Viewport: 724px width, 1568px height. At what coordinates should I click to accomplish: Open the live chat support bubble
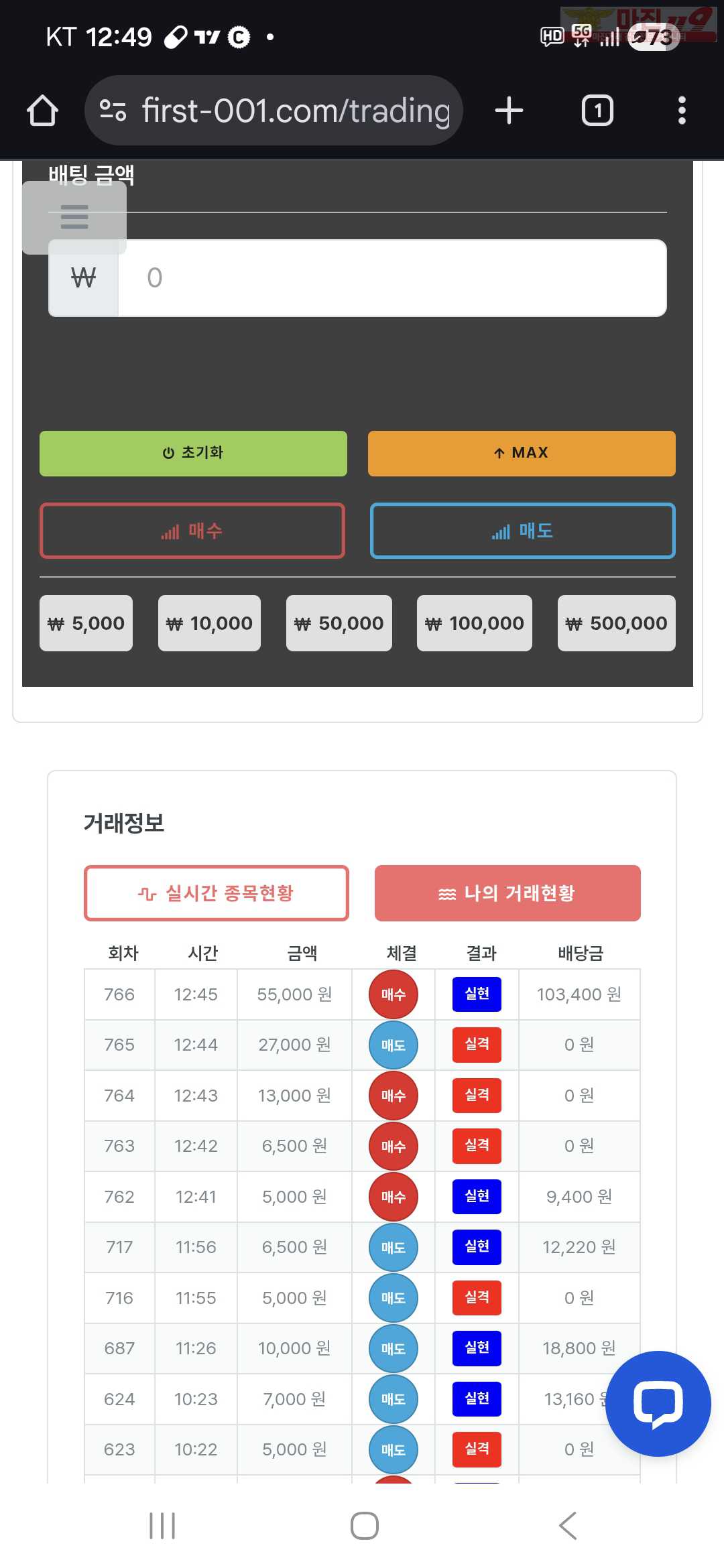click(x=658, y=1404)
